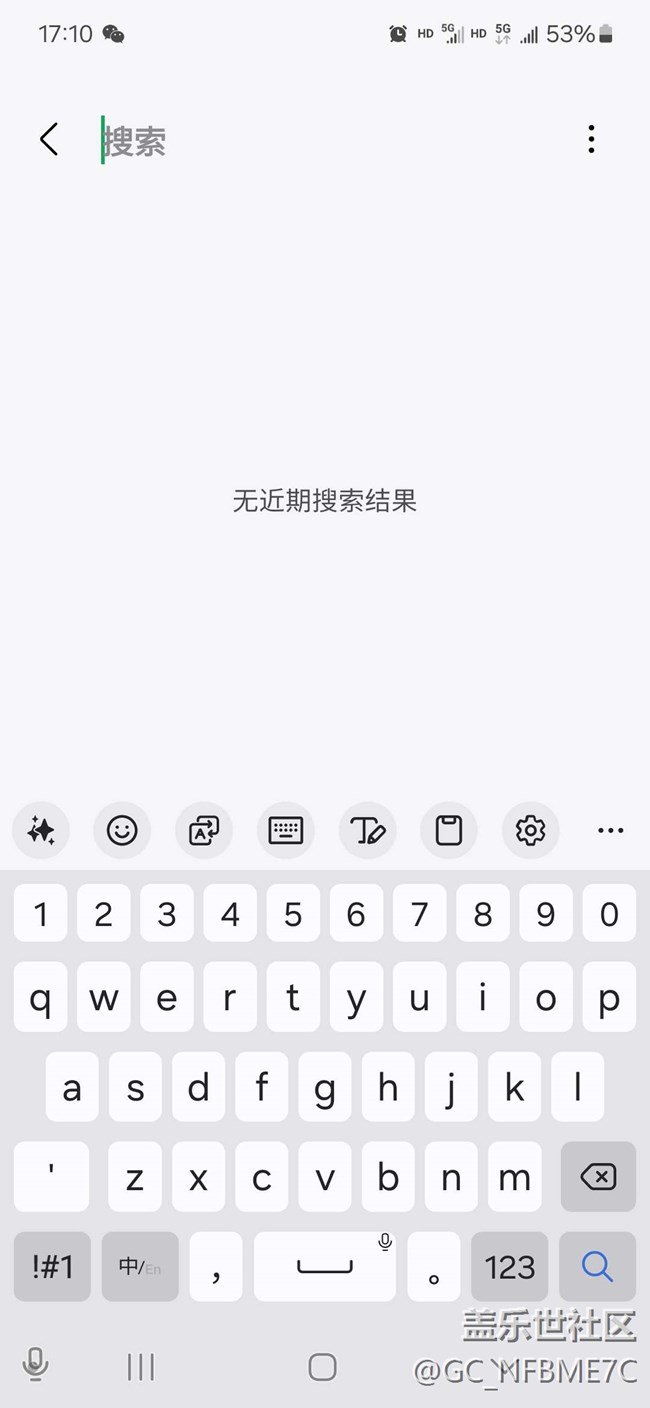
Task: Expand more keyboard toolbar options
Action: click(x=610, y=830)
